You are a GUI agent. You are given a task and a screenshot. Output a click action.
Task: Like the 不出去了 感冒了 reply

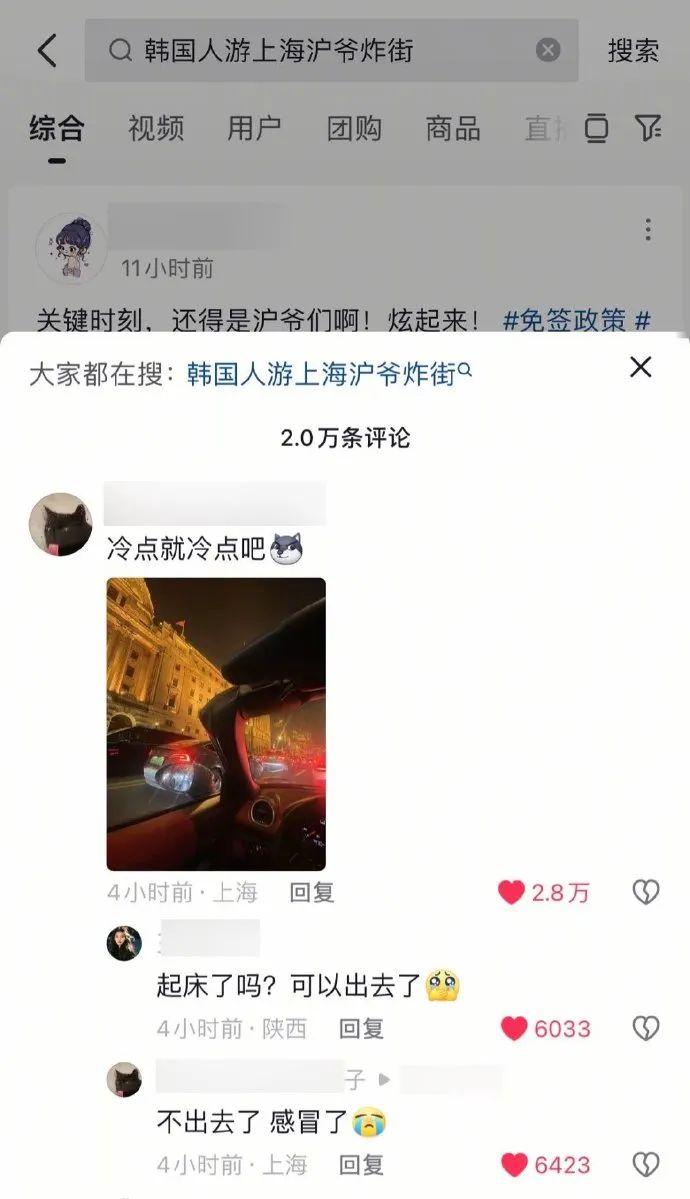pos(514,1165)
